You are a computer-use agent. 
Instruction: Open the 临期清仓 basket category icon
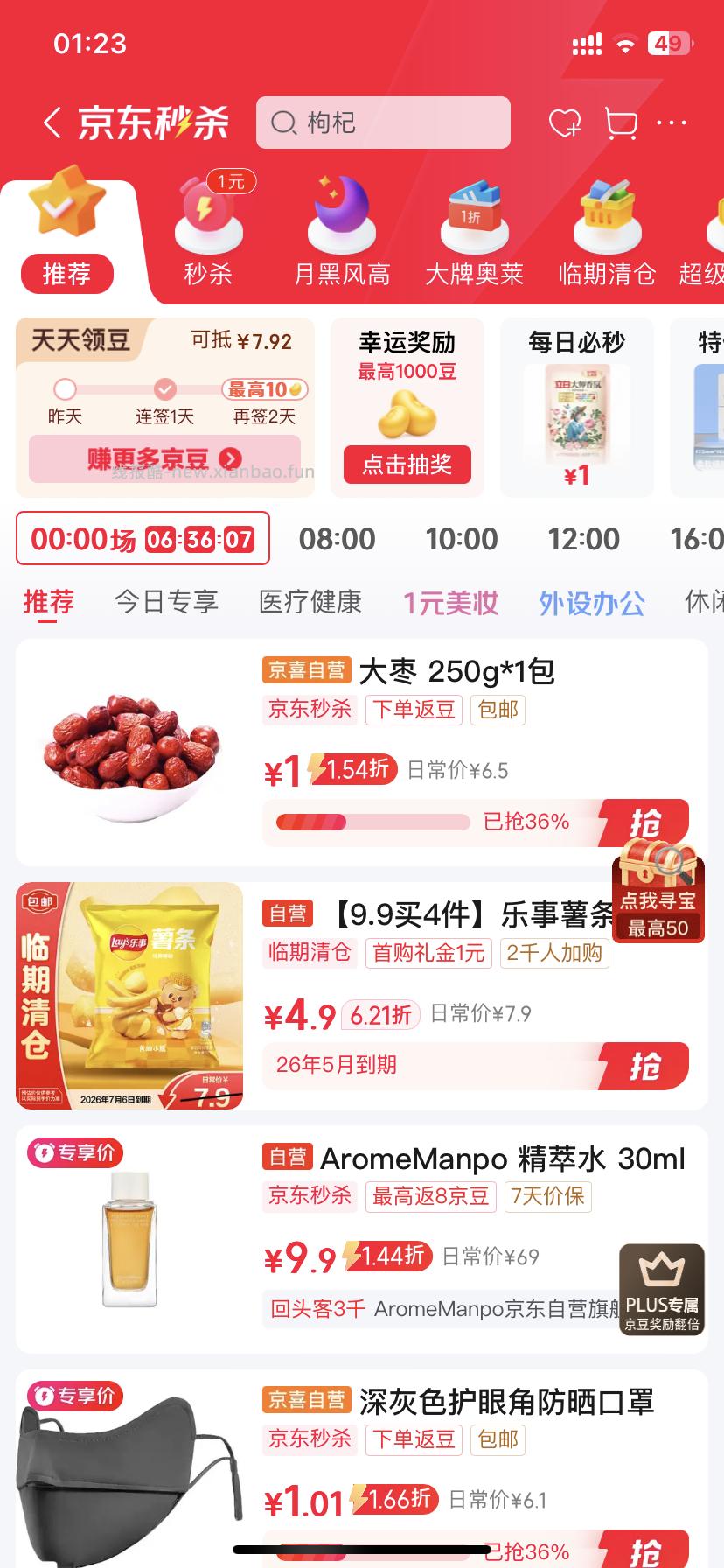(x=606, y=217)
